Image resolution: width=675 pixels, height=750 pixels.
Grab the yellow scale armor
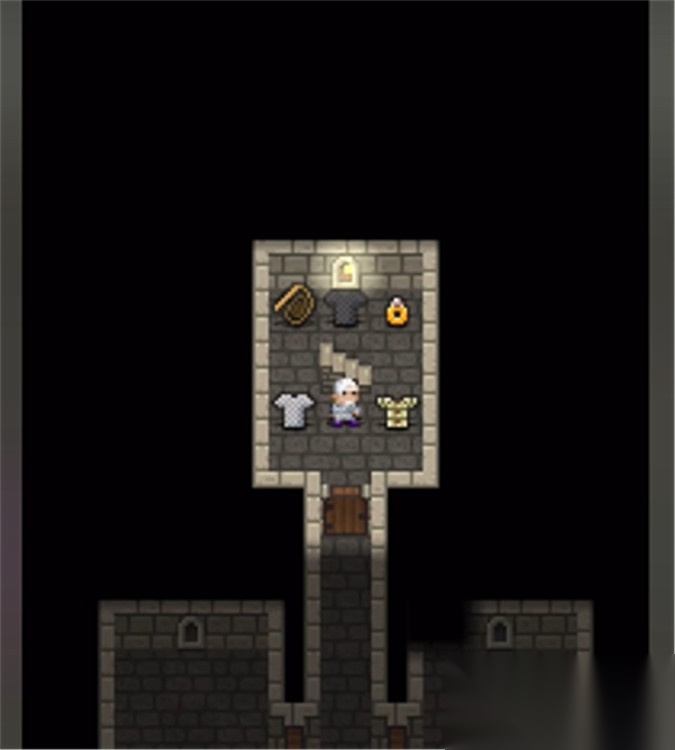coord(397,410)
